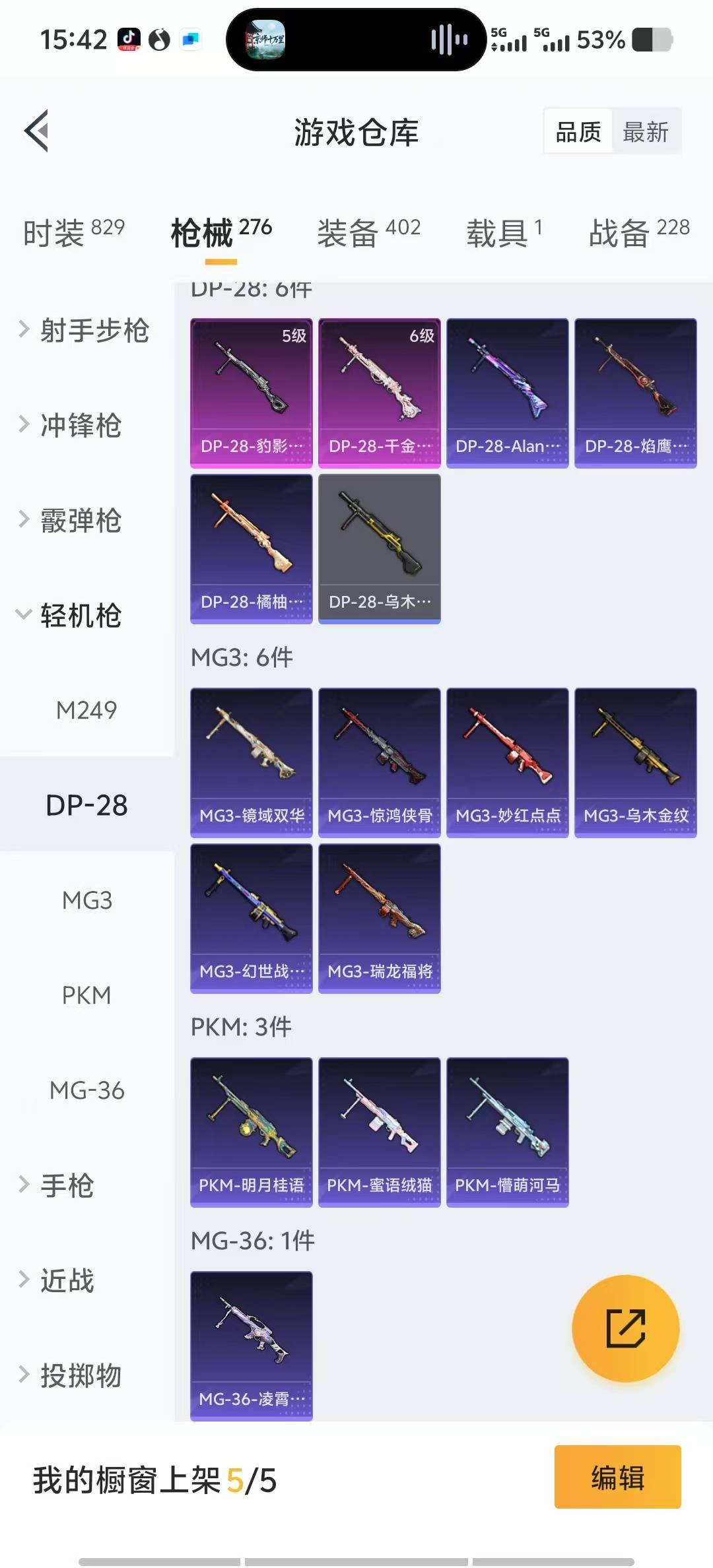Image resolution: width=713 pixels, height=1568 pixels.
Task: Open the PKM-蜜语绒猫 skin
Action: click(x=379, y=1132)
